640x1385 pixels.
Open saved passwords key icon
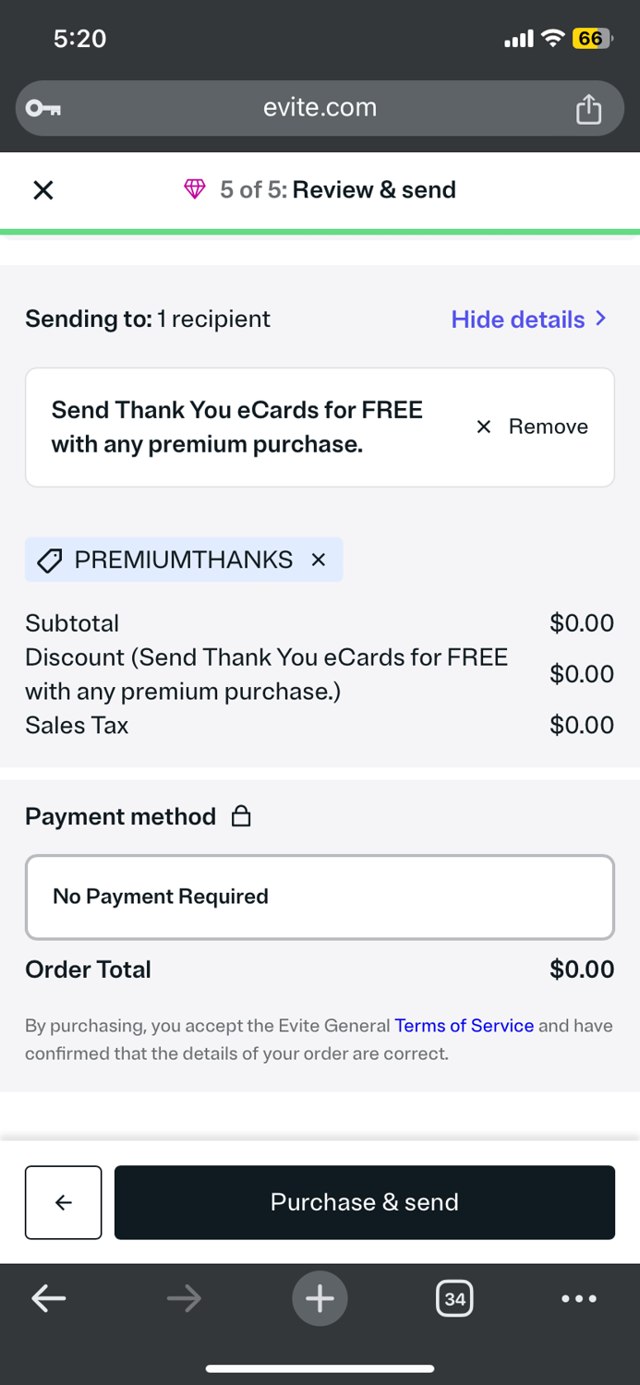pos(43,108)
